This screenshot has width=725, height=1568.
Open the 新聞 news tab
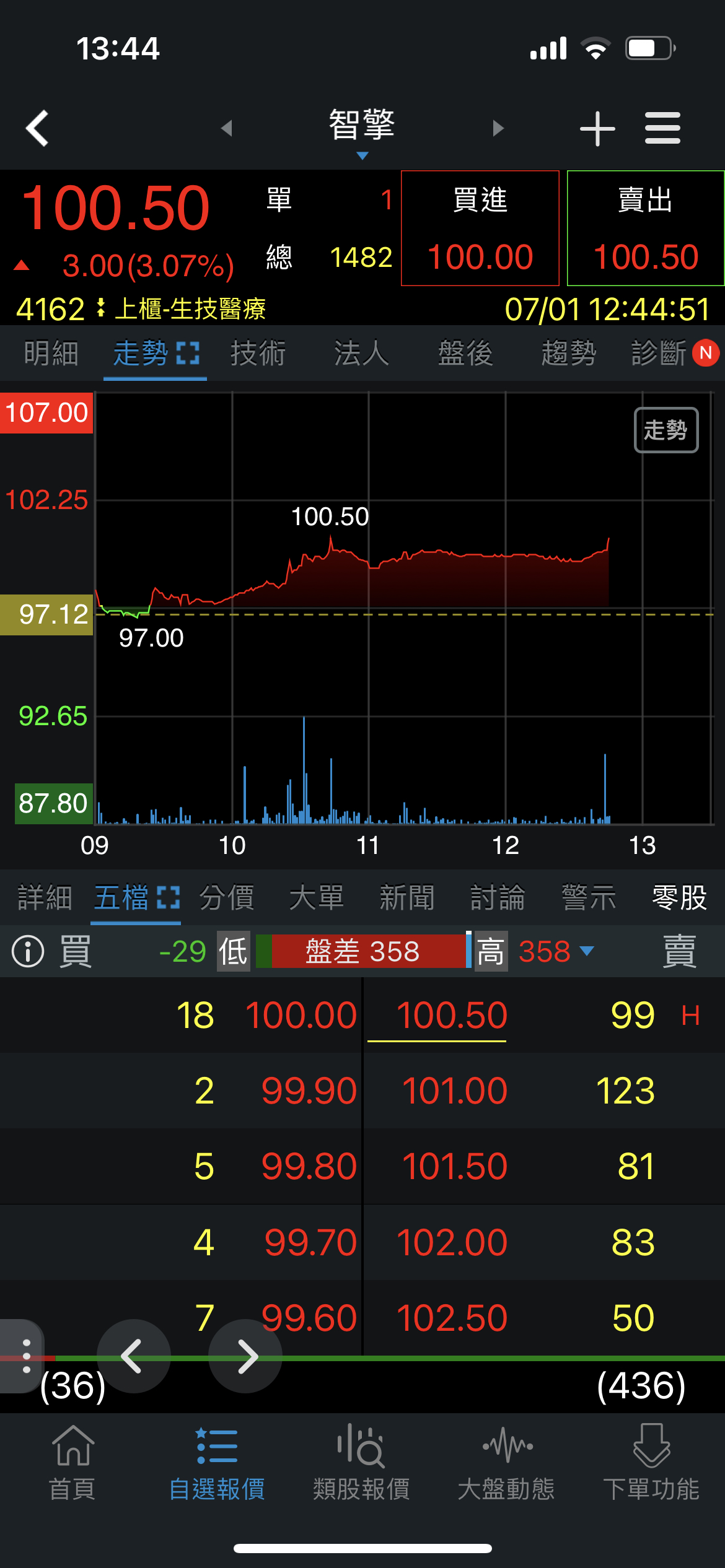(x=407, y=897)
